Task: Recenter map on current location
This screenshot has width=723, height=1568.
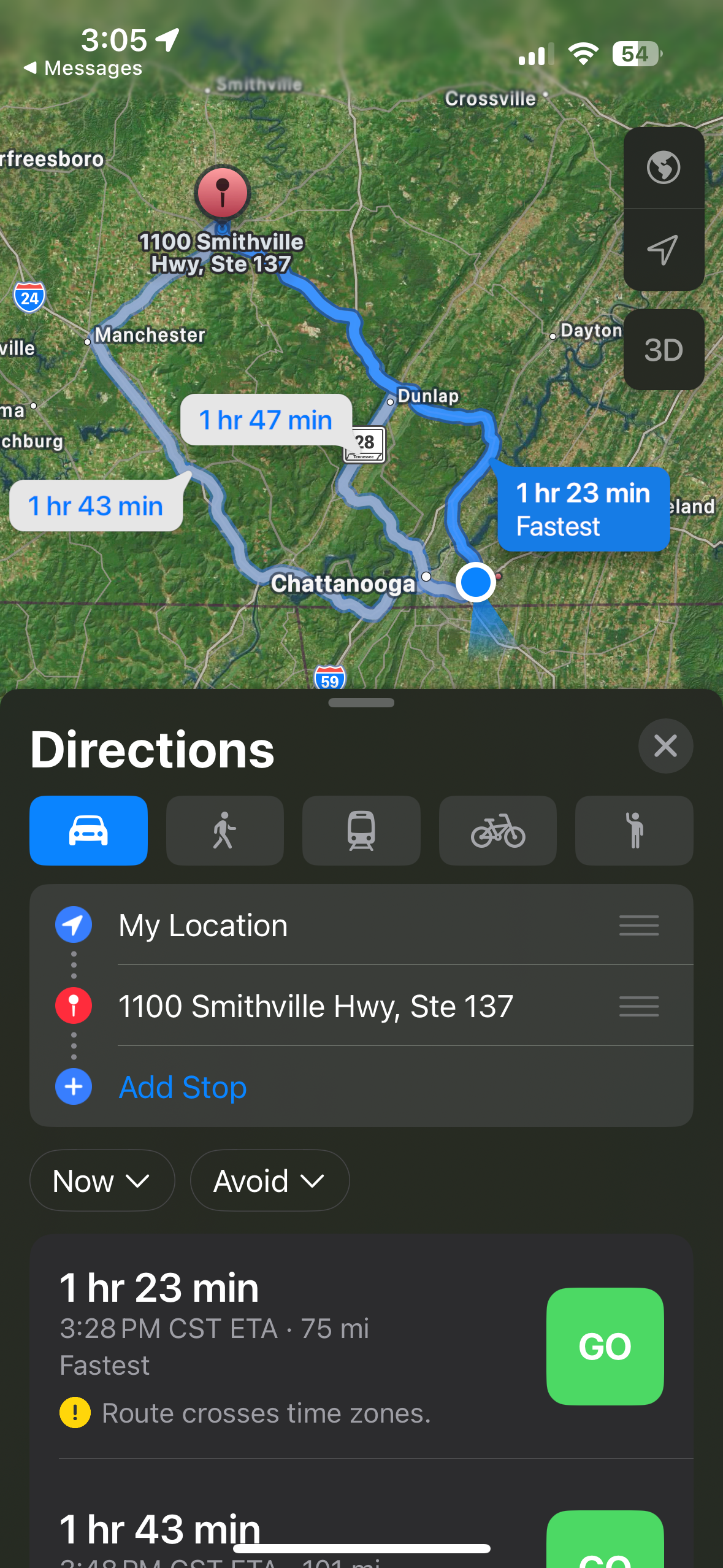Action: pyautogui.click(x=664, y=250)
